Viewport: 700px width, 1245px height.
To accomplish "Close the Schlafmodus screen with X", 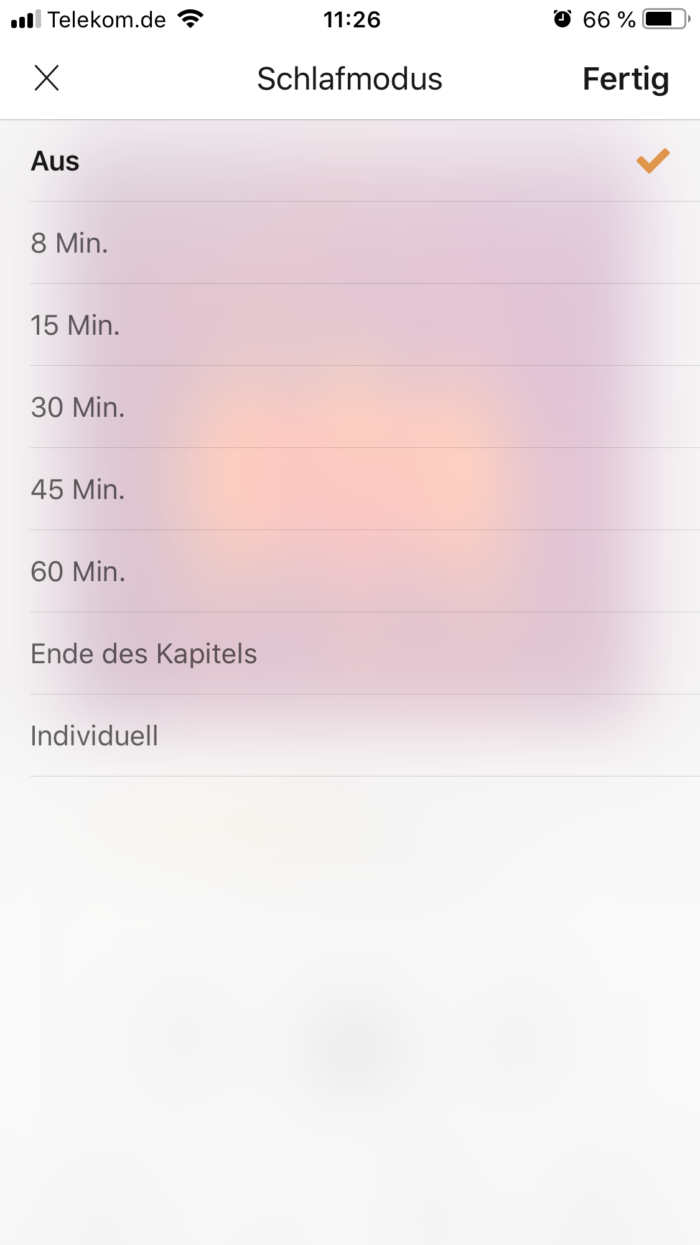I will click(x=47, y=78).
